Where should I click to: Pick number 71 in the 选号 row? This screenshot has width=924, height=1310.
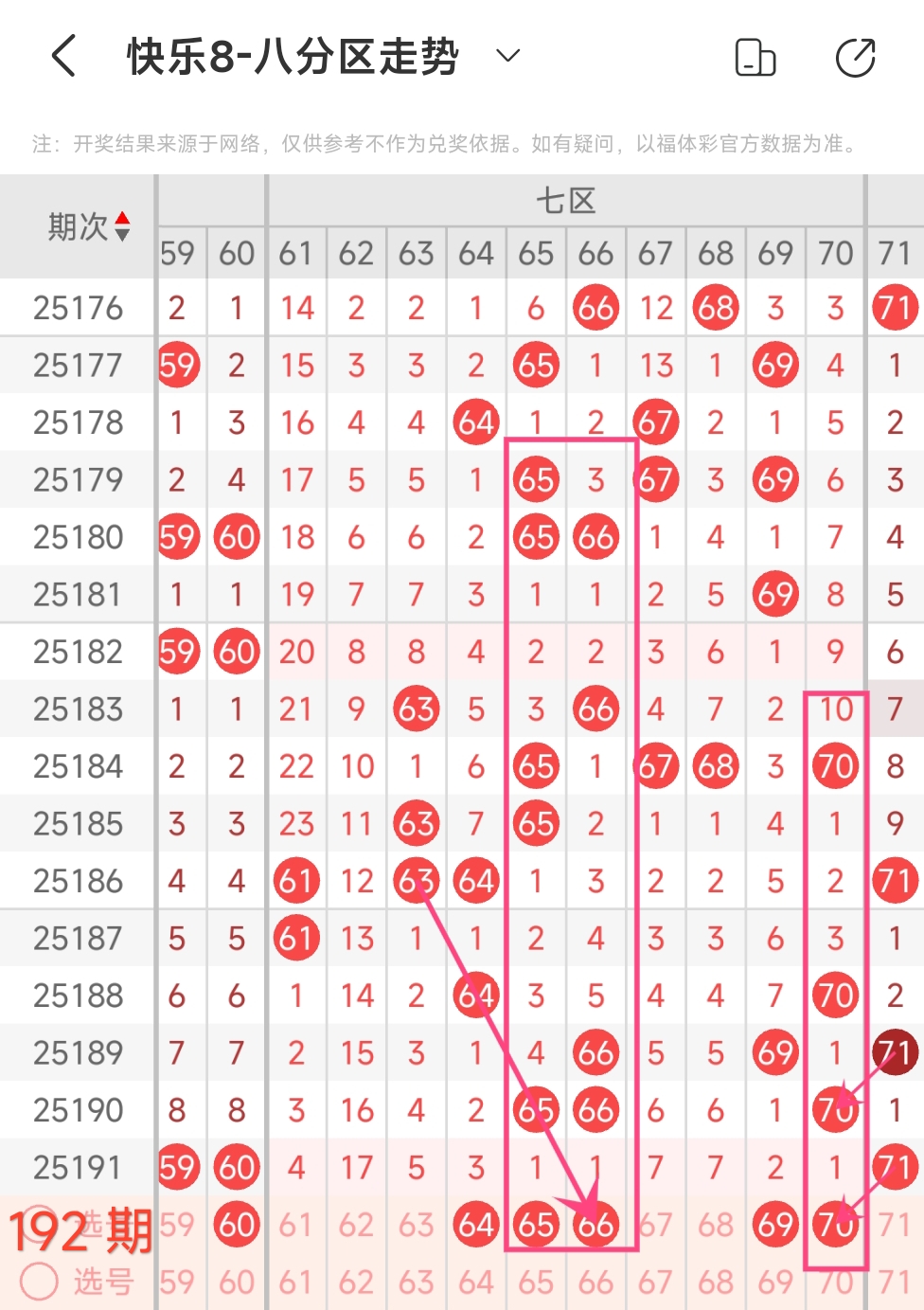[895, 1283]
